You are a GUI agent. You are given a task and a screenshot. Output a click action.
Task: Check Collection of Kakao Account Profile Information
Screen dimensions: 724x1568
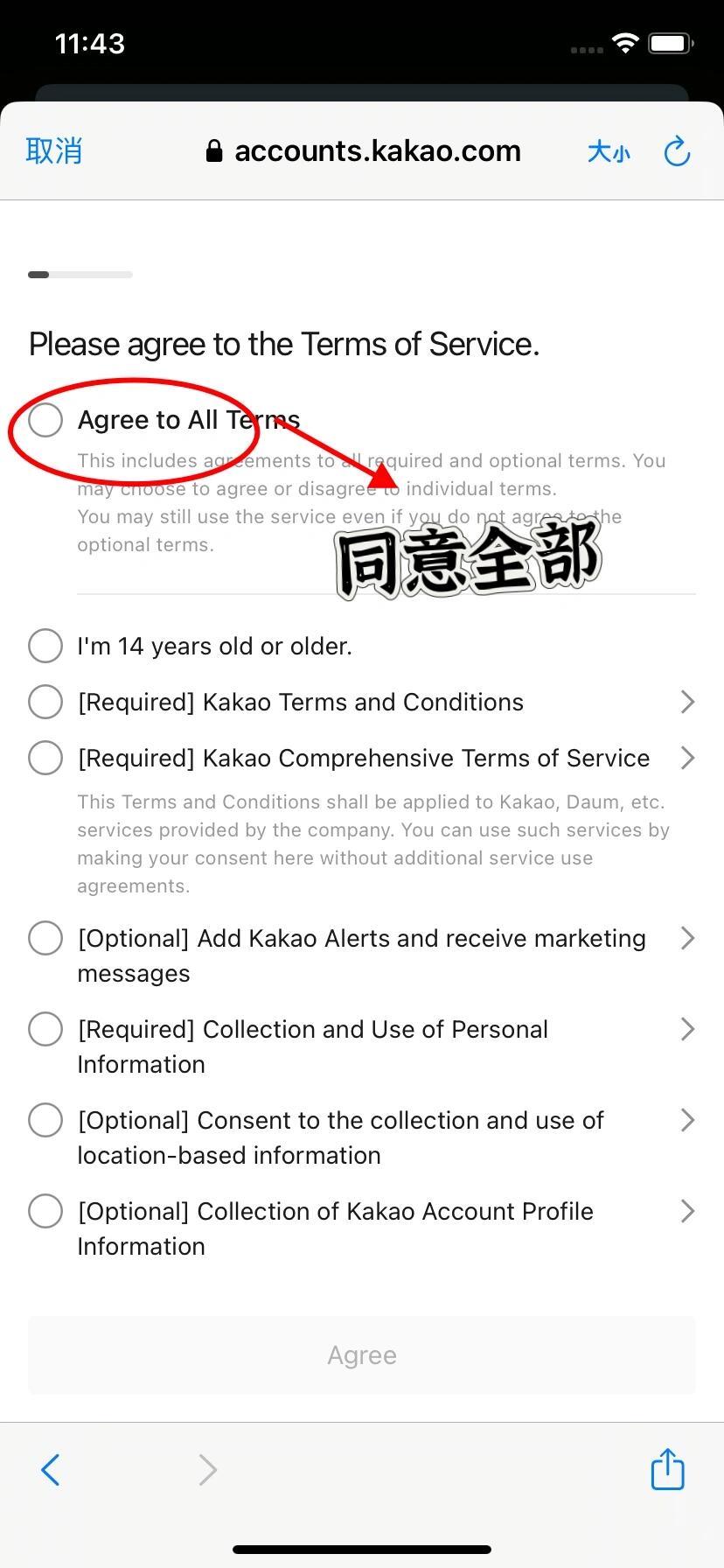[x=45, y=1211]
